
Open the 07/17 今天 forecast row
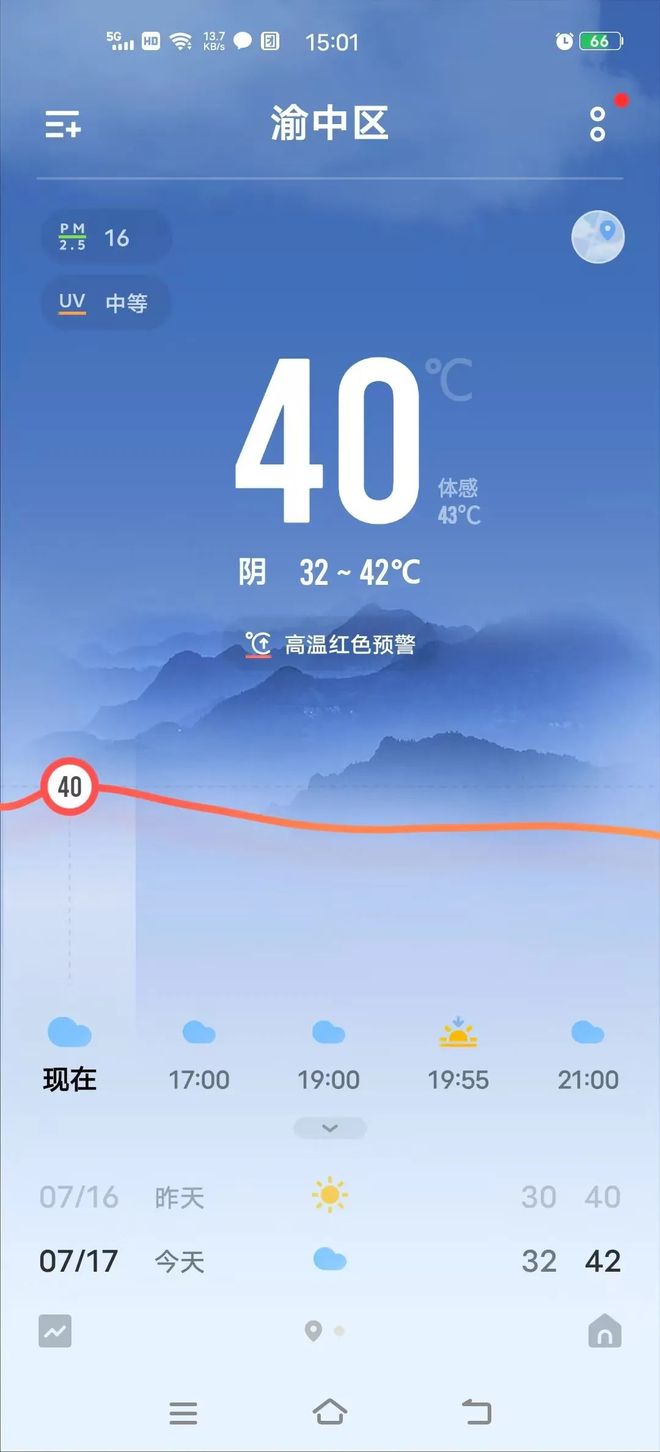click(329, 1260)
